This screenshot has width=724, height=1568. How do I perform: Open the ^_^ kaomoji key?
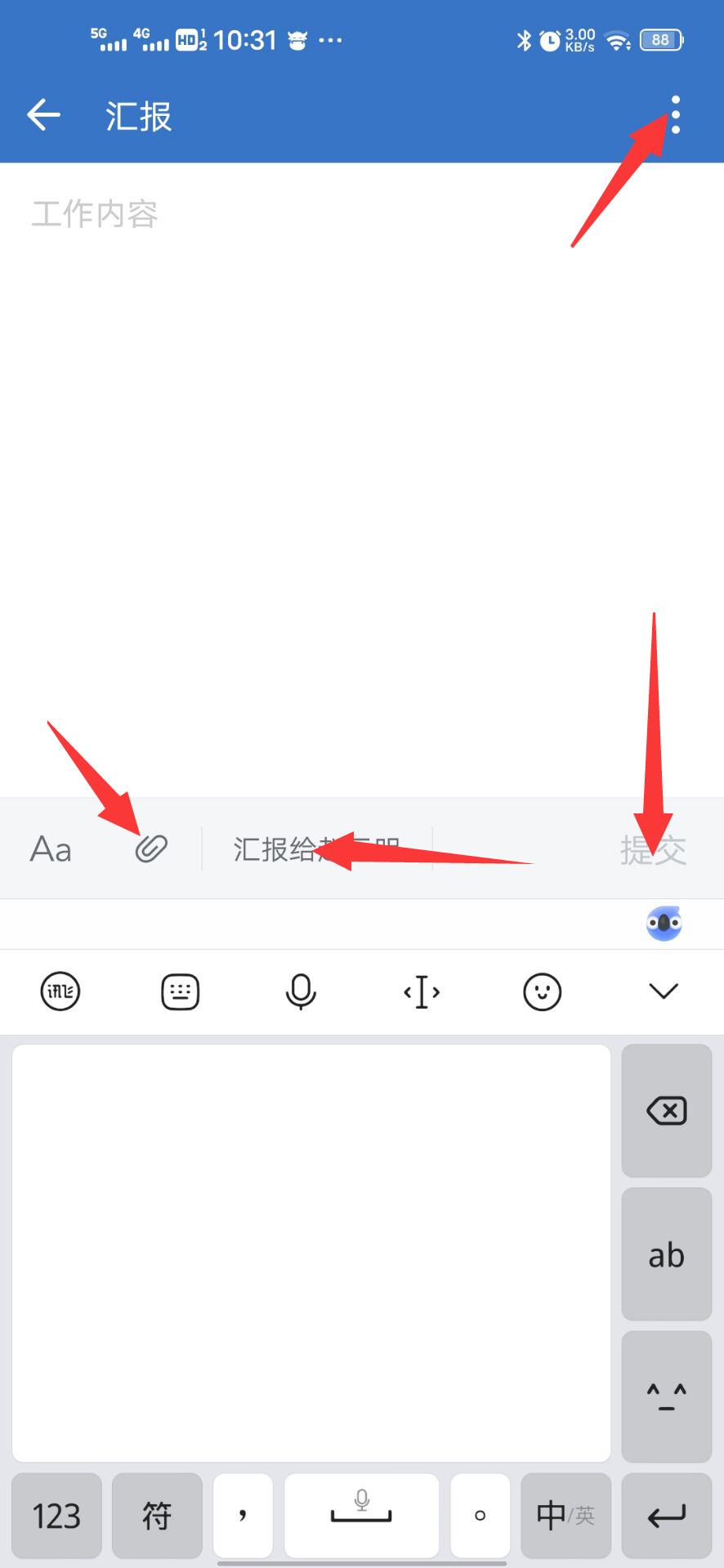666,1396
